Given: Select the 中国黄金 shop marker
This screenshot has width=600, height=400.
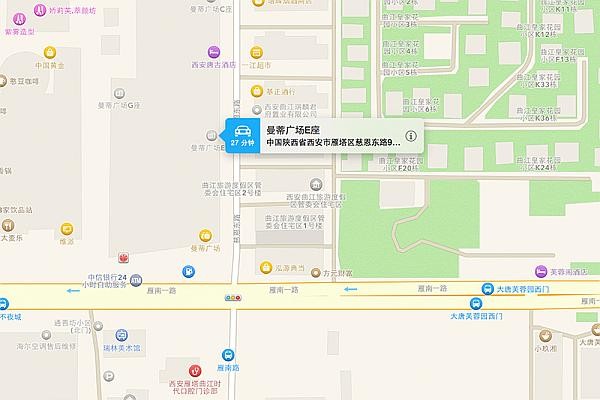Looking at the screenshot, I should tap(49, 53).
